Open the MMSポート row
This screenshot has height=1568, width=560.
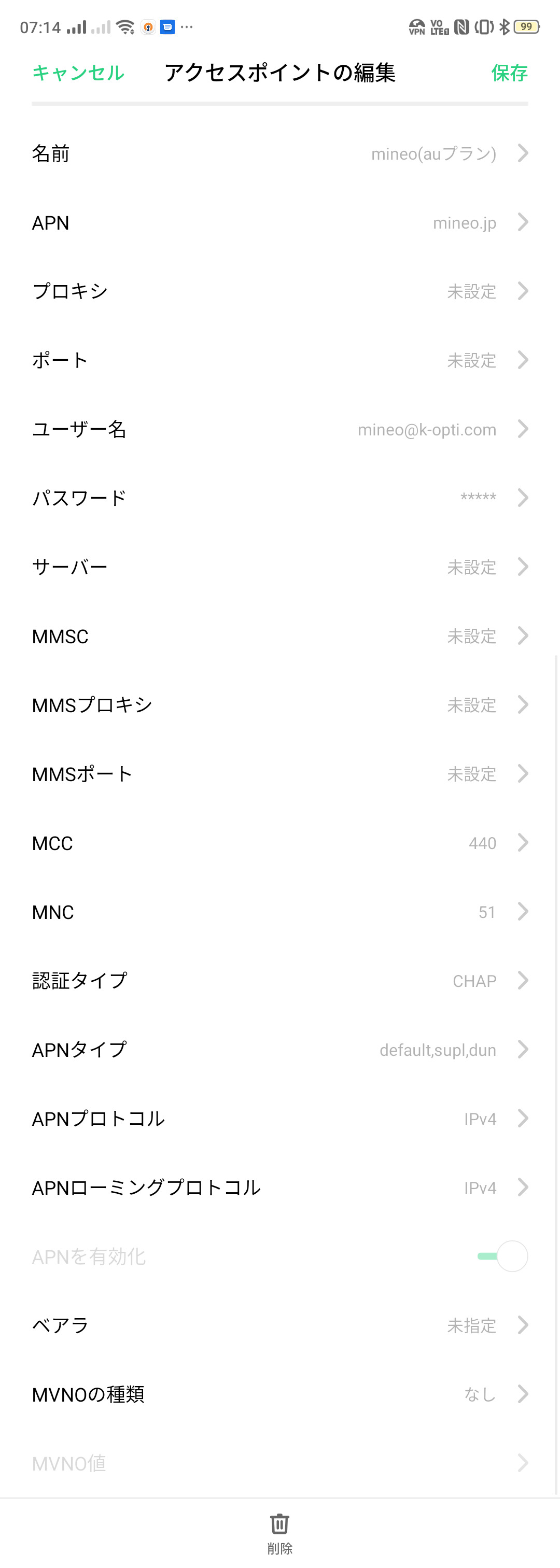point(280,774)
